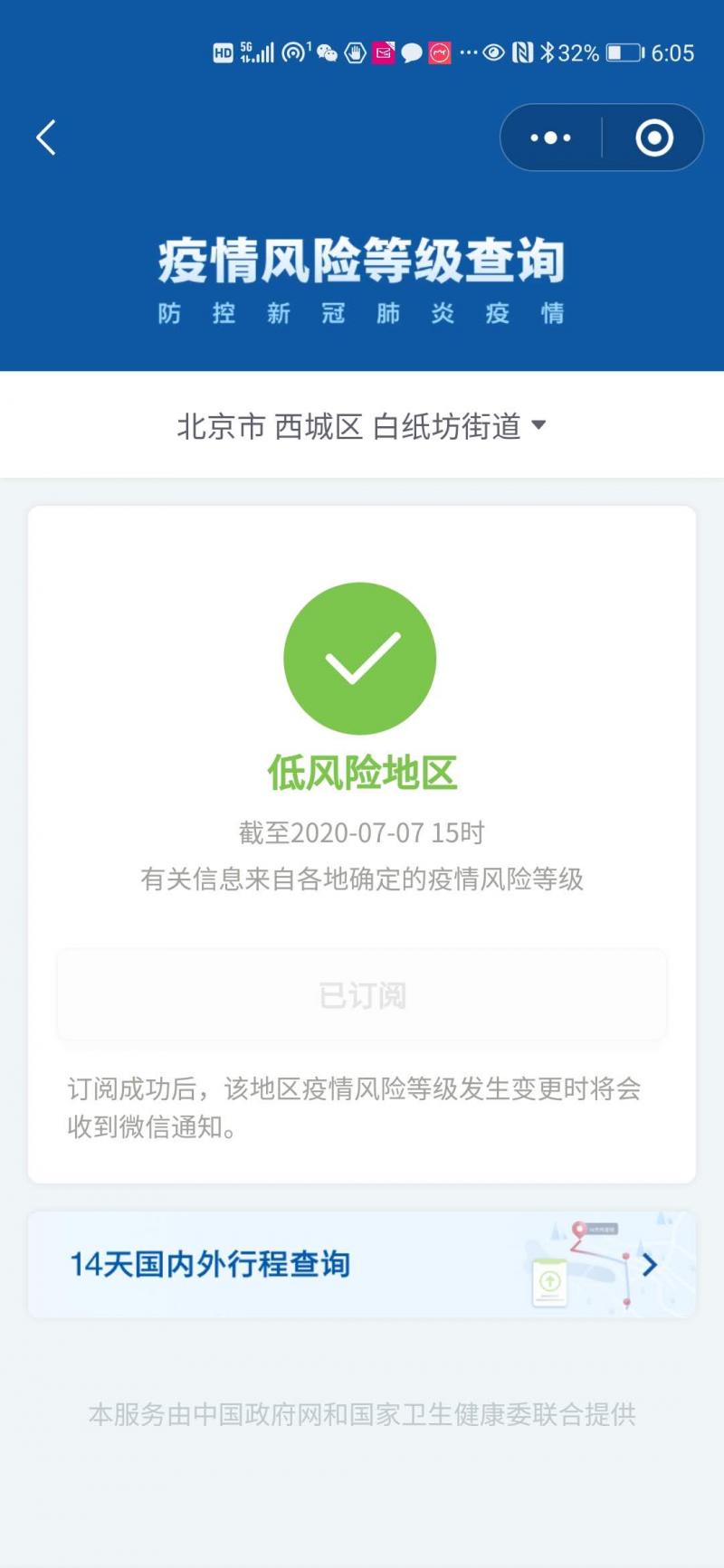Expand the 北京市 西城区 白纸坊街道 region picker
Screen dimensions: 724x1568
click(361, 425)
